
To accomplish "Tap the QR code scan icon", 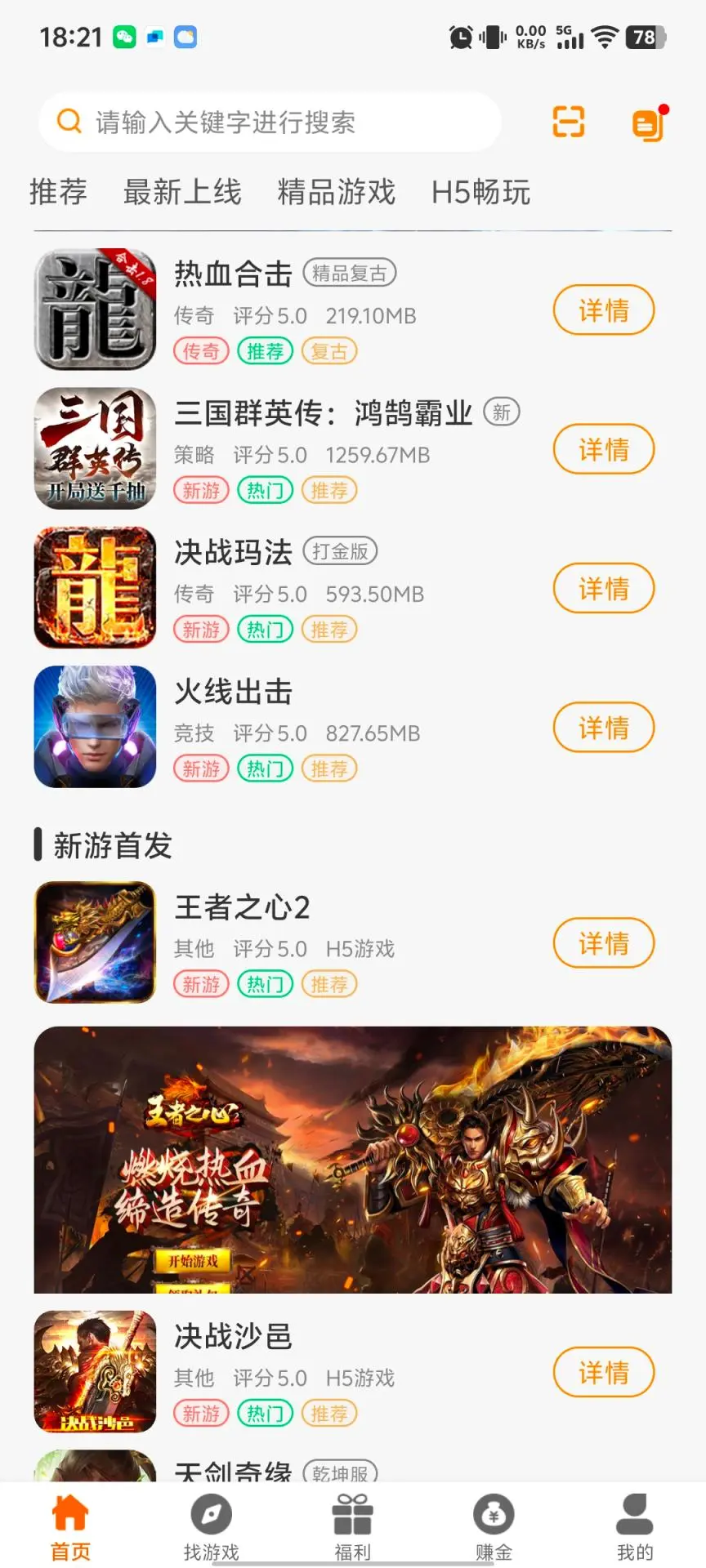I will coord(568,122).
